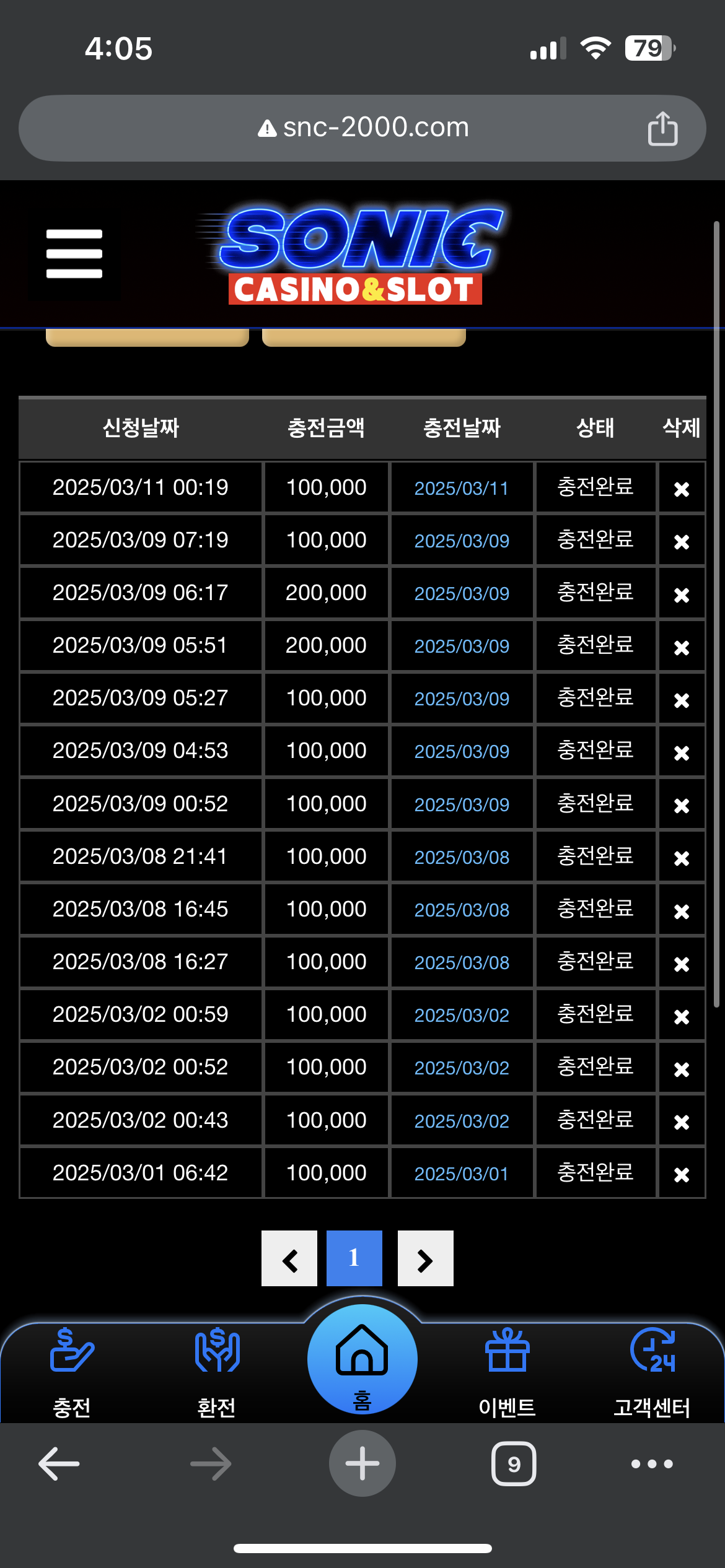Viewport: 725px width, 1568px height.
Task: Go to the next page of results
Action: tap(426, 1258)
